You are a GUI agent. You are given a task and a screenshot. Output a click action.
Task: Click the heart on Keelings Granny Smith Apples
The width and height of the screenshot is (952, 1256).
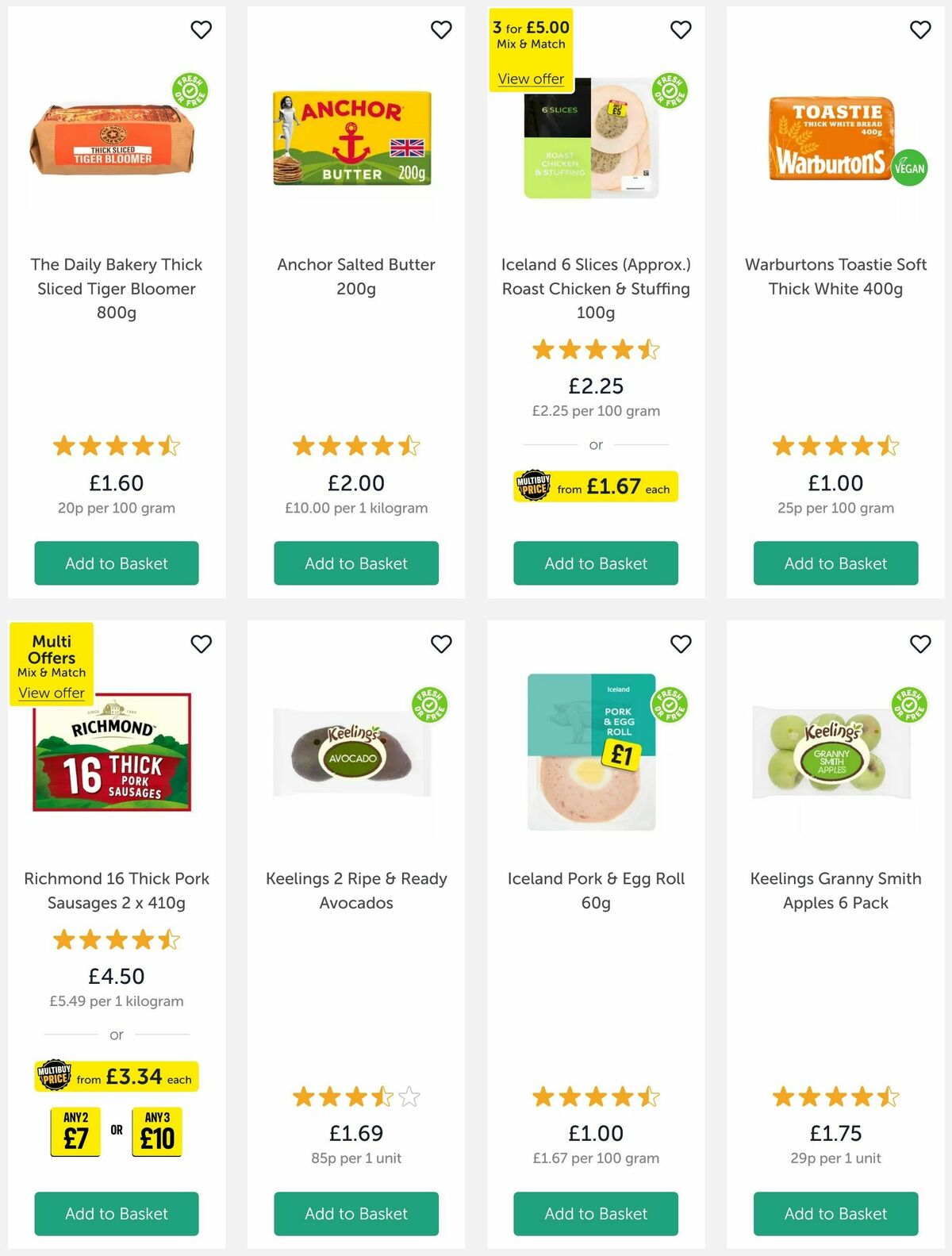pos(919,644)
